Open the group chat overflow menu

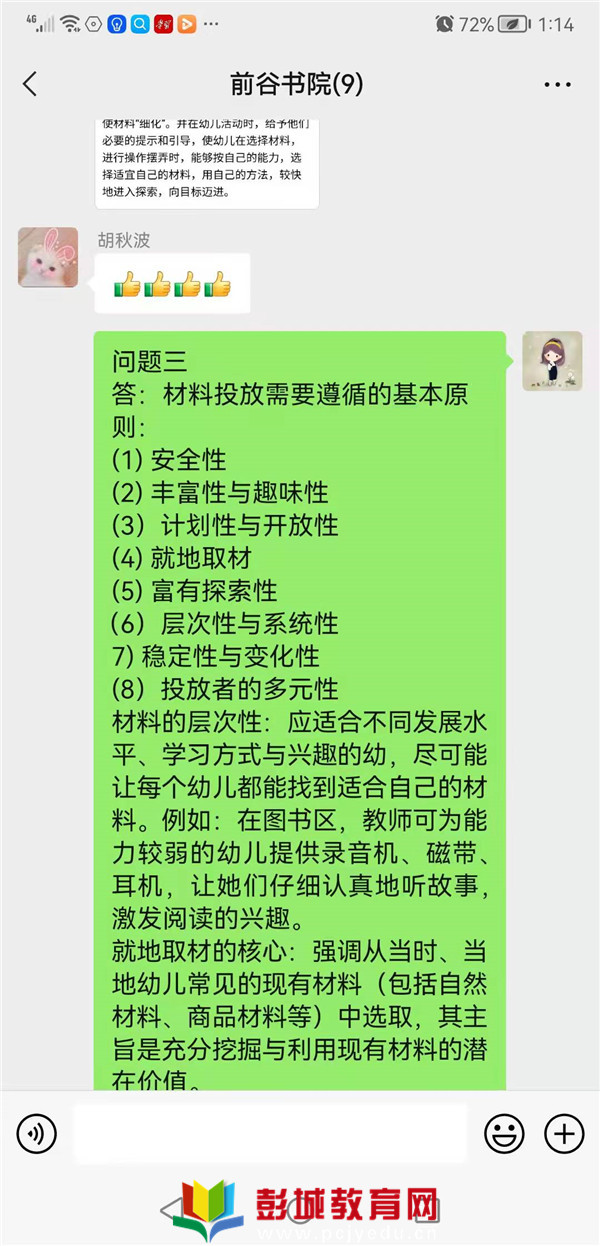pyautogui.click(x=557, y=85)
